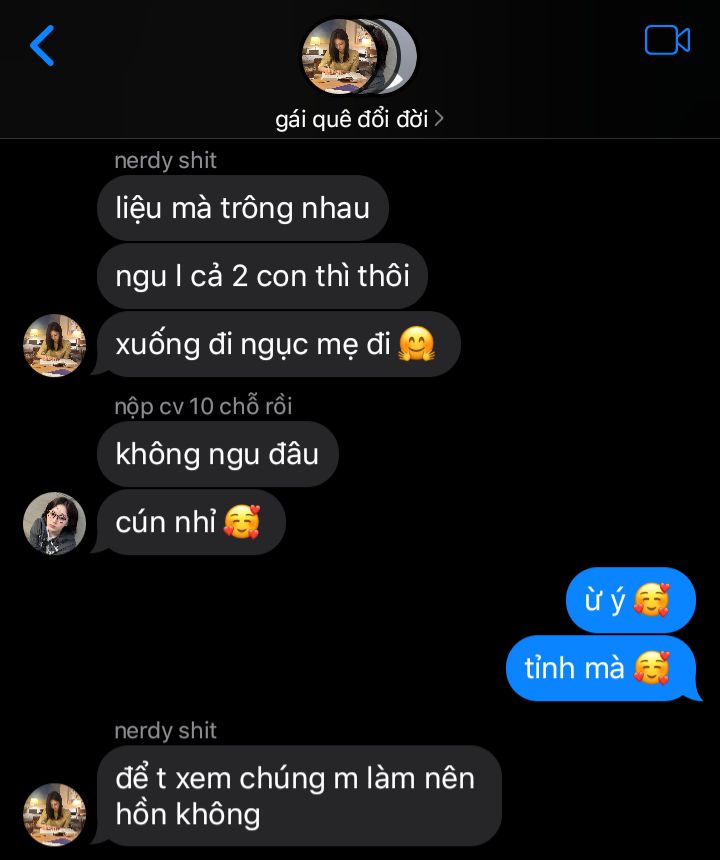Tap avatar beside 'xuống đi ngục mẹ đi'
The image size is (720, 860).
tap(54, 345)
